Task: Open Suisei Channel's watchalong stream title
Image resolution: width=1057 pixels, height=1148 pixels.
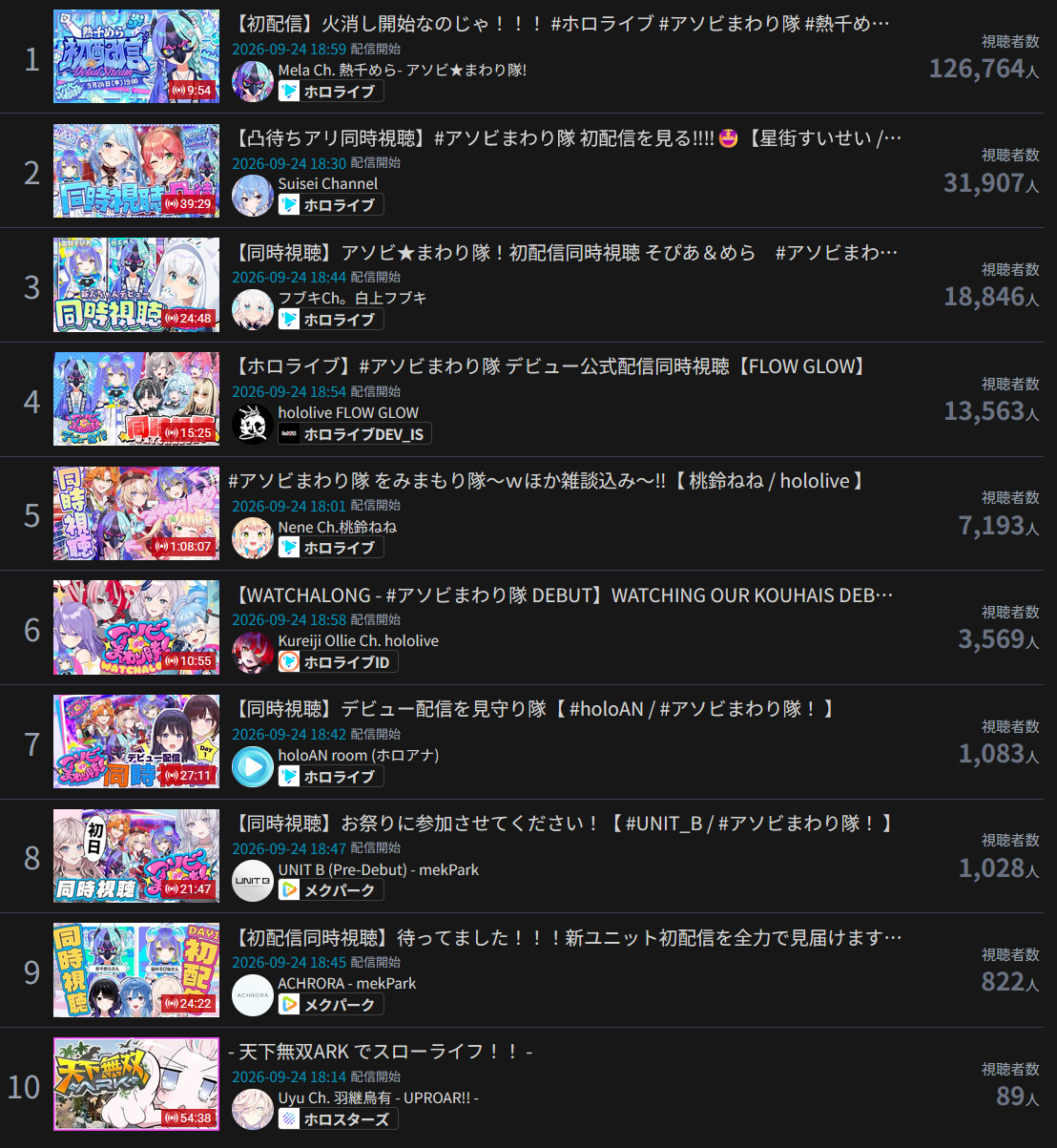Action: click(x=568, y=138)
